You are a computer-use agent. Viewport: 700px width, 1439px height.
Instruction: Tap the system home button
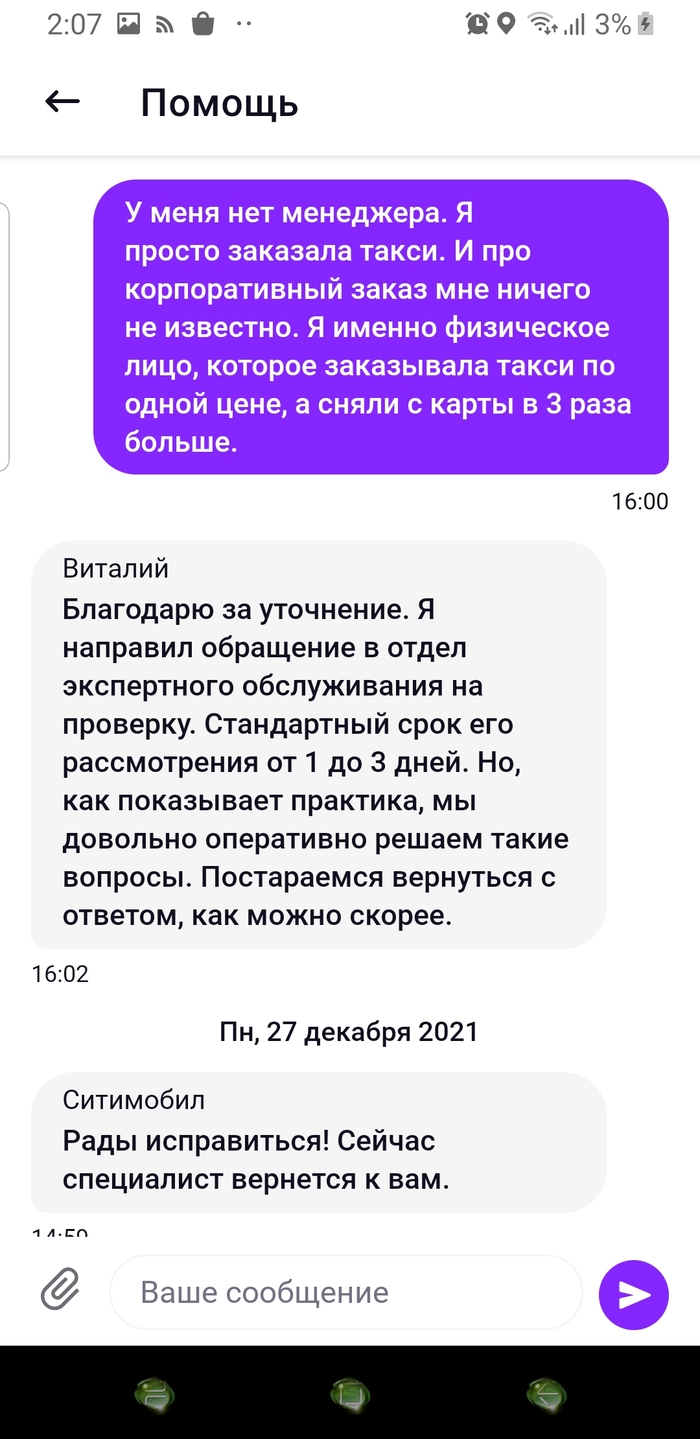(350, 1393)
